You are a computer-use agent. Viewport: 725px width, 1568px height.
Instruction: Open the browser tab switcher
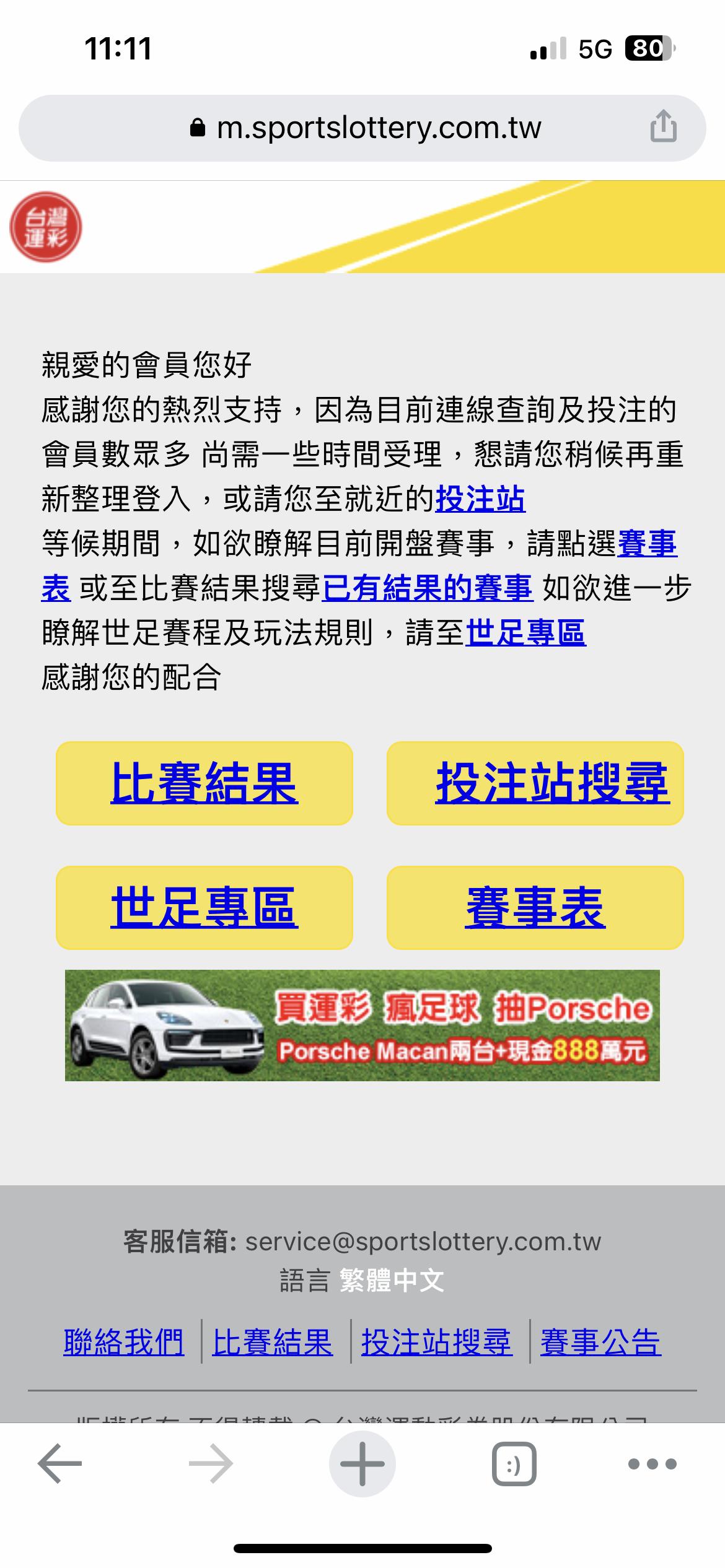pyautogui.click(x=514, y=1464)
